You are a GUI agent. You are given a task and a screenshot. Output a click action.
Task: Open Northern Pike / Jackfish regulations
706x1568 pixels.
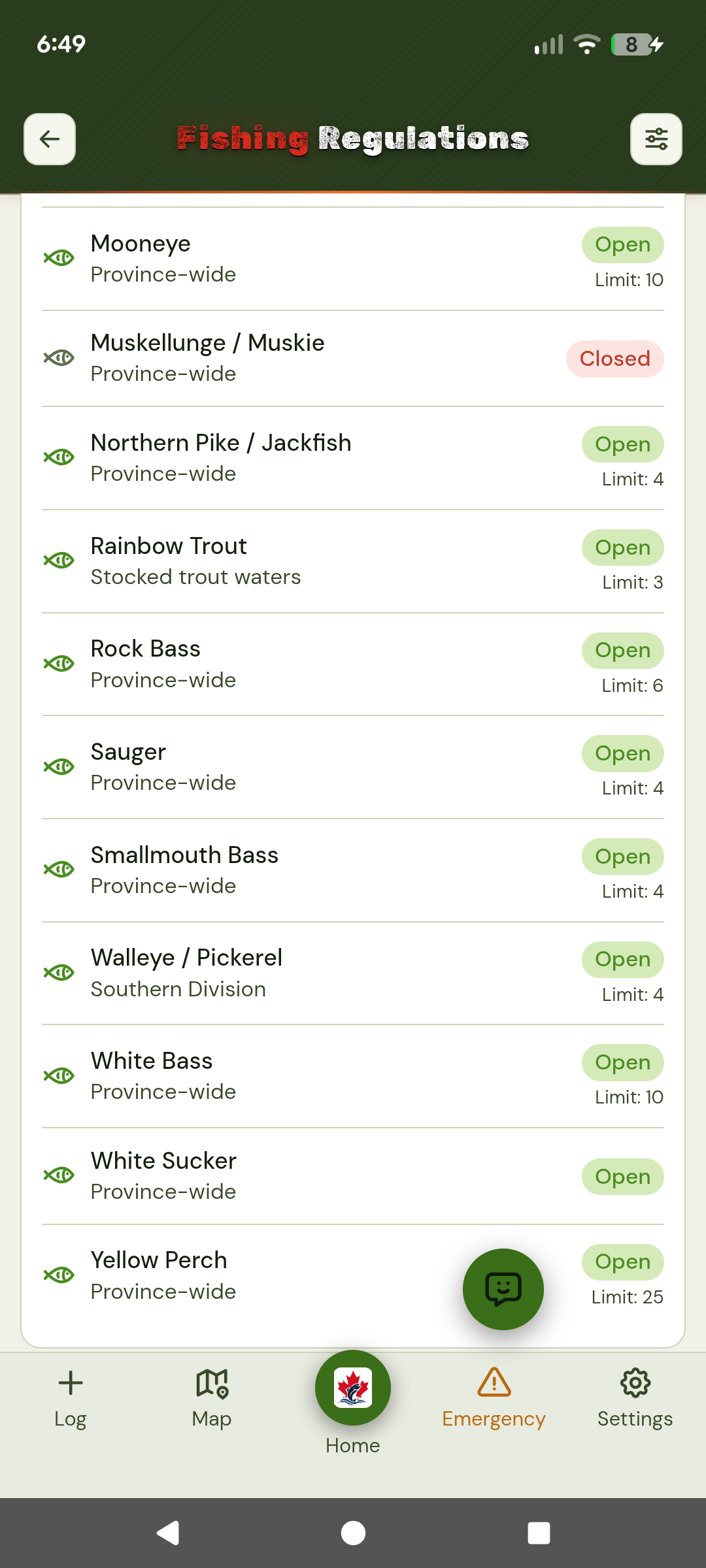tap(353, 458)
